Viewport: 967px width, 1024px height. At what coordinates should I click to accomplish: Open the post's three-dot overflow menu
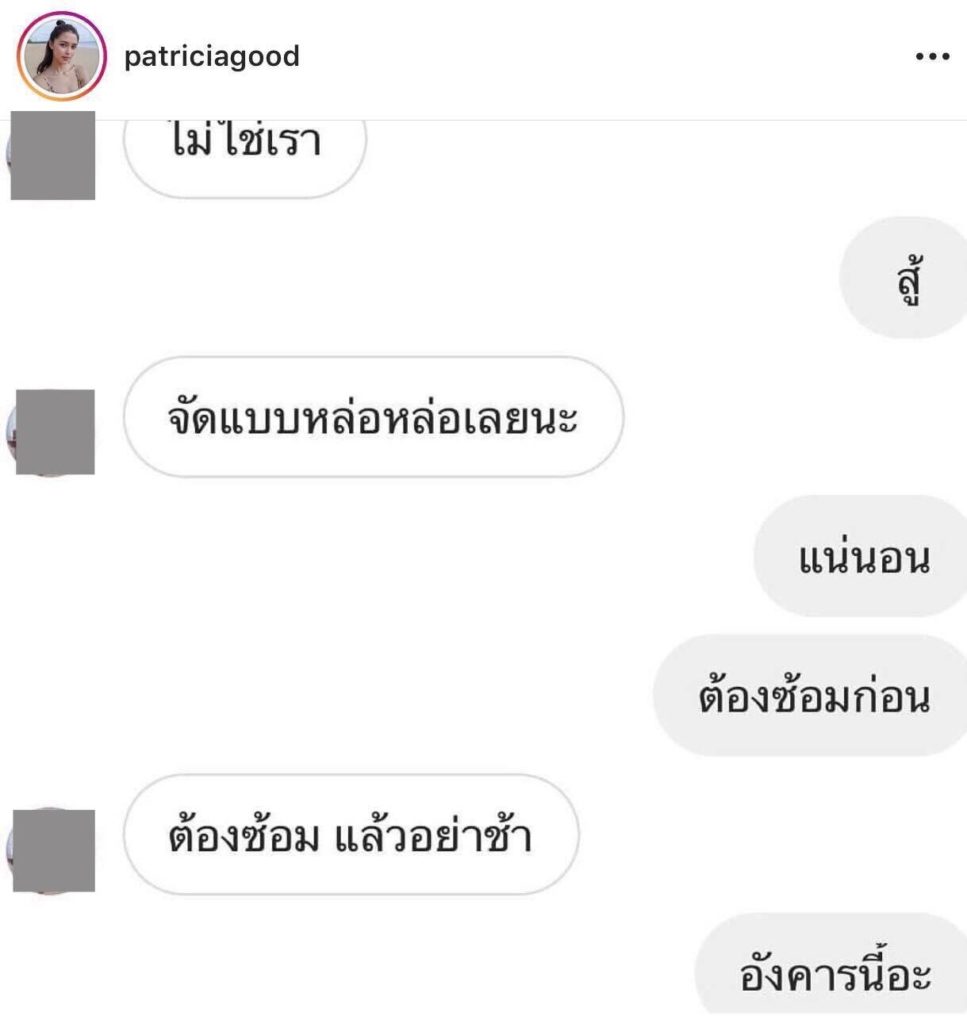[931, 57]
